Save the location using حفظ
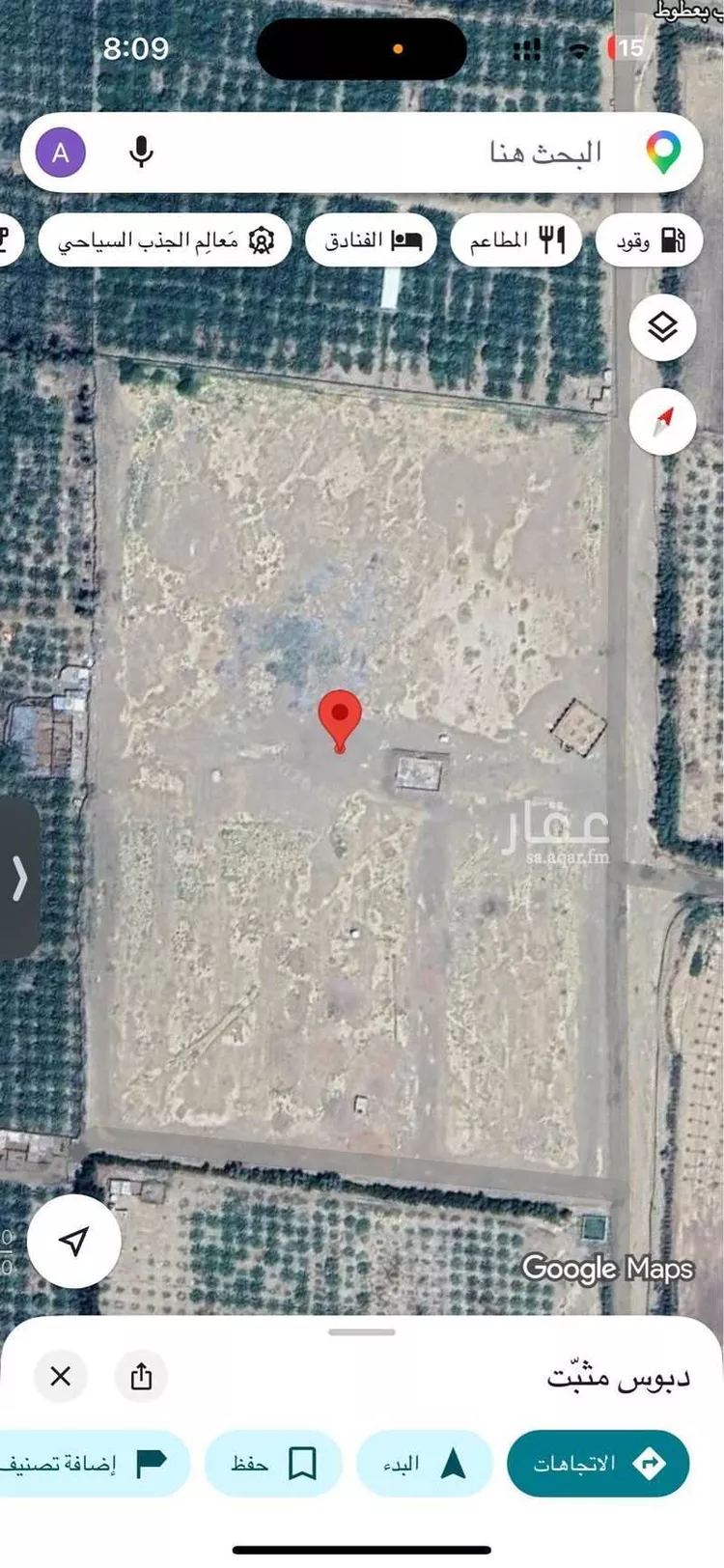The height and width of the screenshot is (1568, 724). click(x=273, y=1463)
